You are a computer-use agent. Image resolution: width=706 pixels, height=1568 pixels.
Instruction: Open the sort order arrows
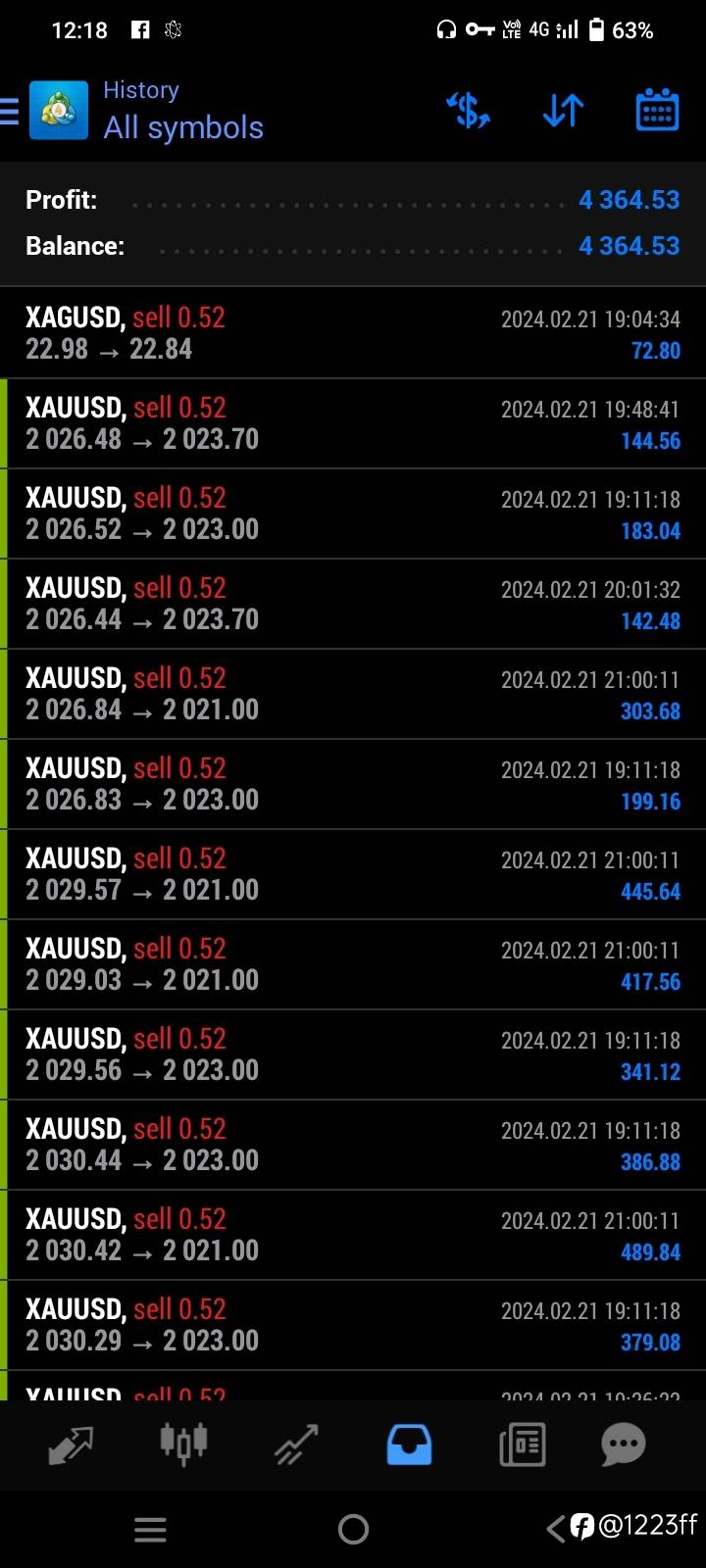(x=563, y=111)
